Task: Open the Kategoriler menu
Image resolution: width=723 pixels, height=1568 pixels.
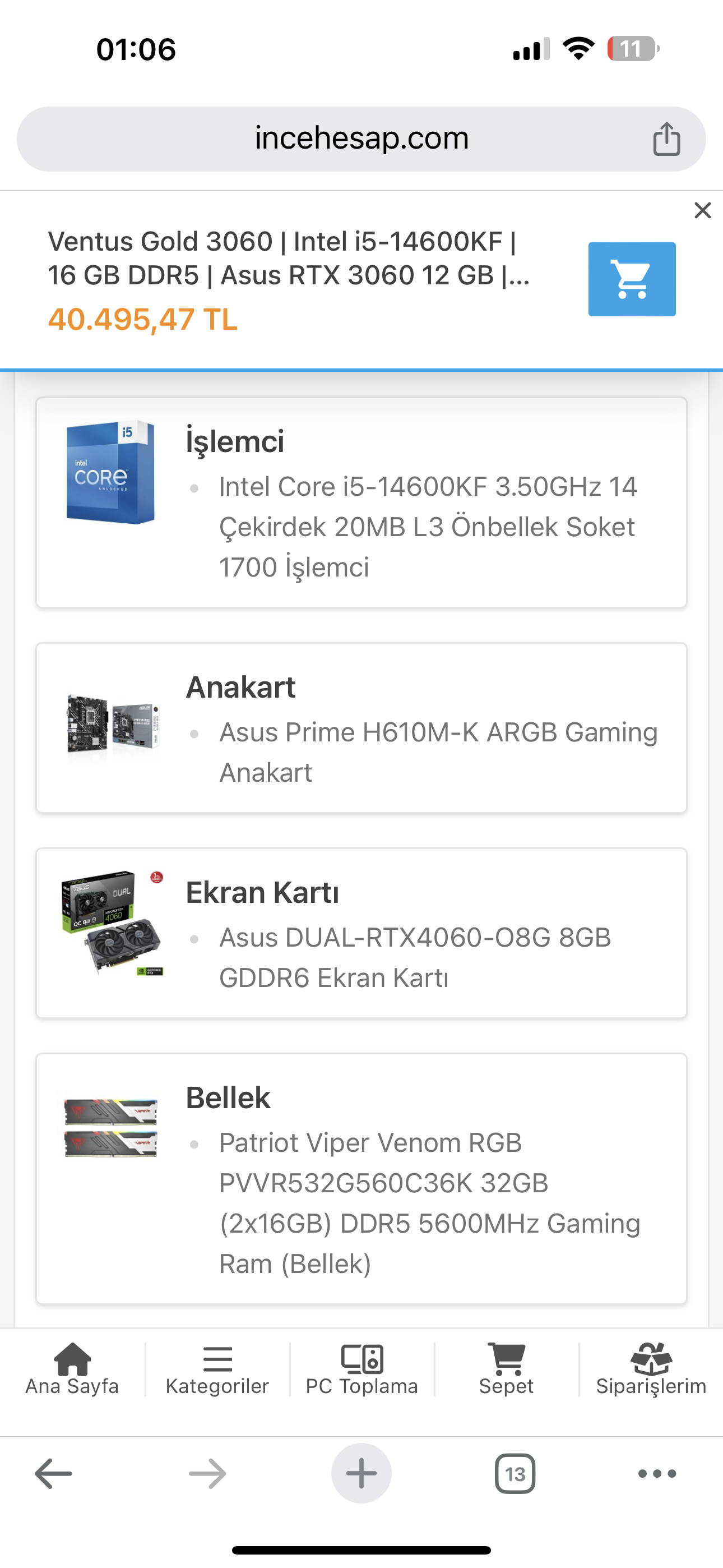Action: tap(217, 1369)
